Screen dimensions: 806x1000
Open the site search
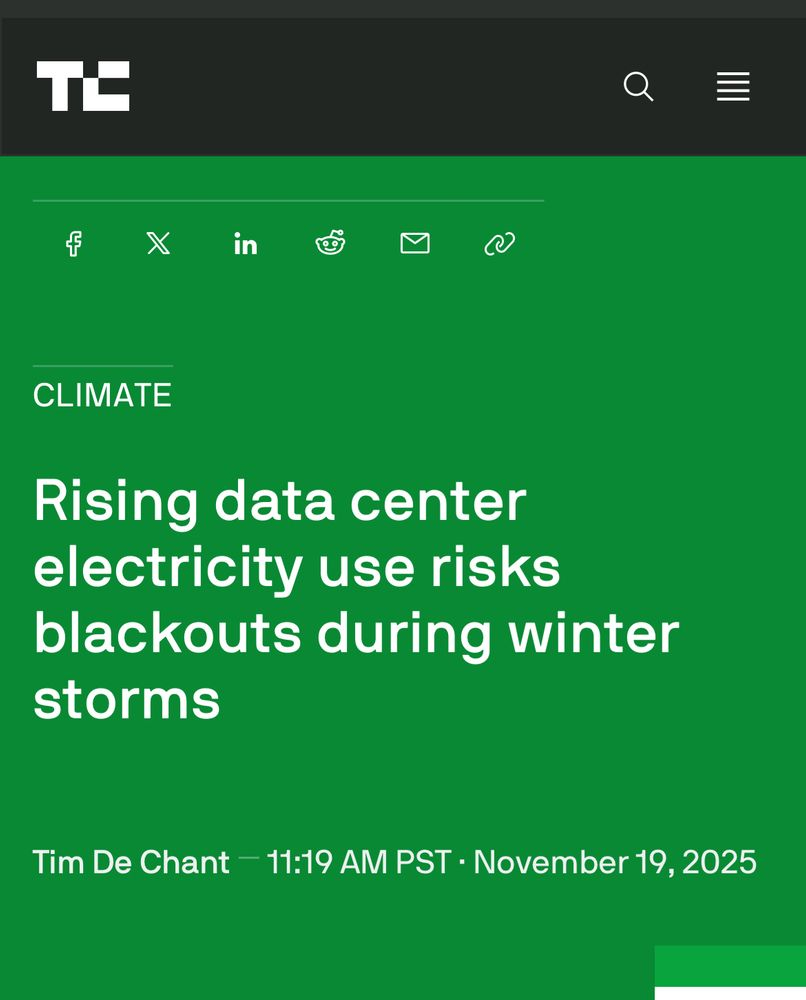click(638, 87)
